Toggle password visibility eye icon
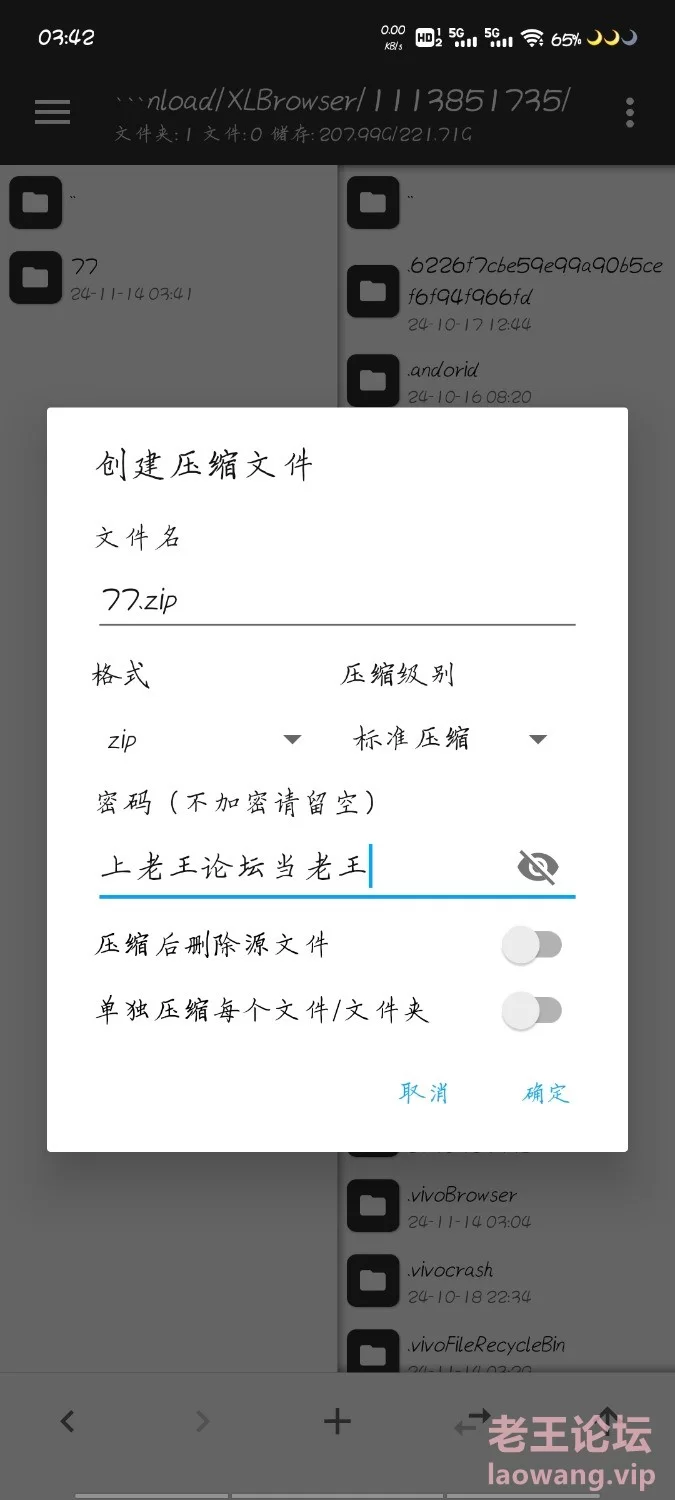Viewport: 675px width, 1500px height. click(538, 866)
